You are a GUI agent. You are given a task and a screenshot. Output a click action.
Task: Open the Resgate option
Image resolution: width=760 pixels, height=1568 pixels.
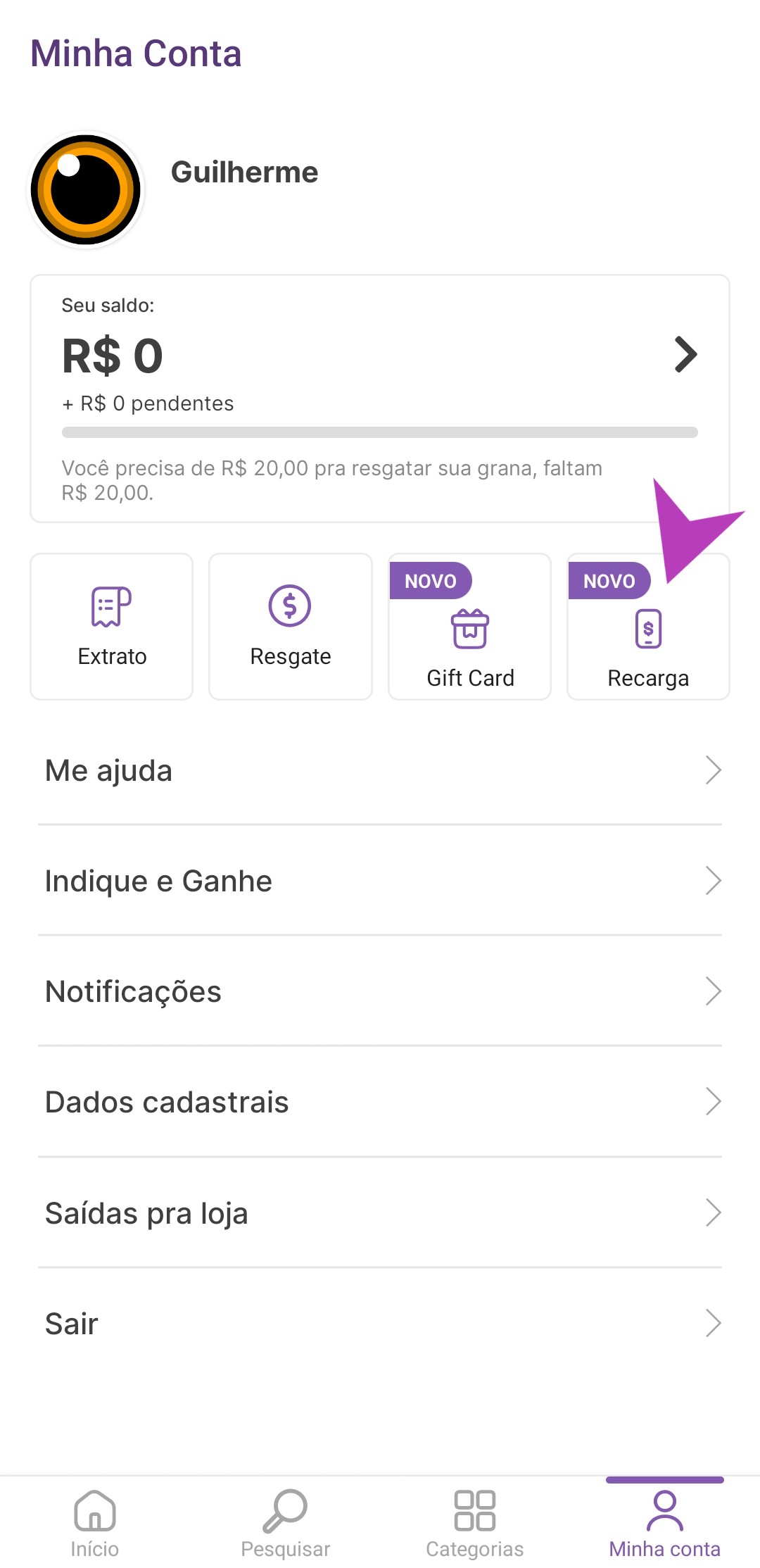click(291, 627)
